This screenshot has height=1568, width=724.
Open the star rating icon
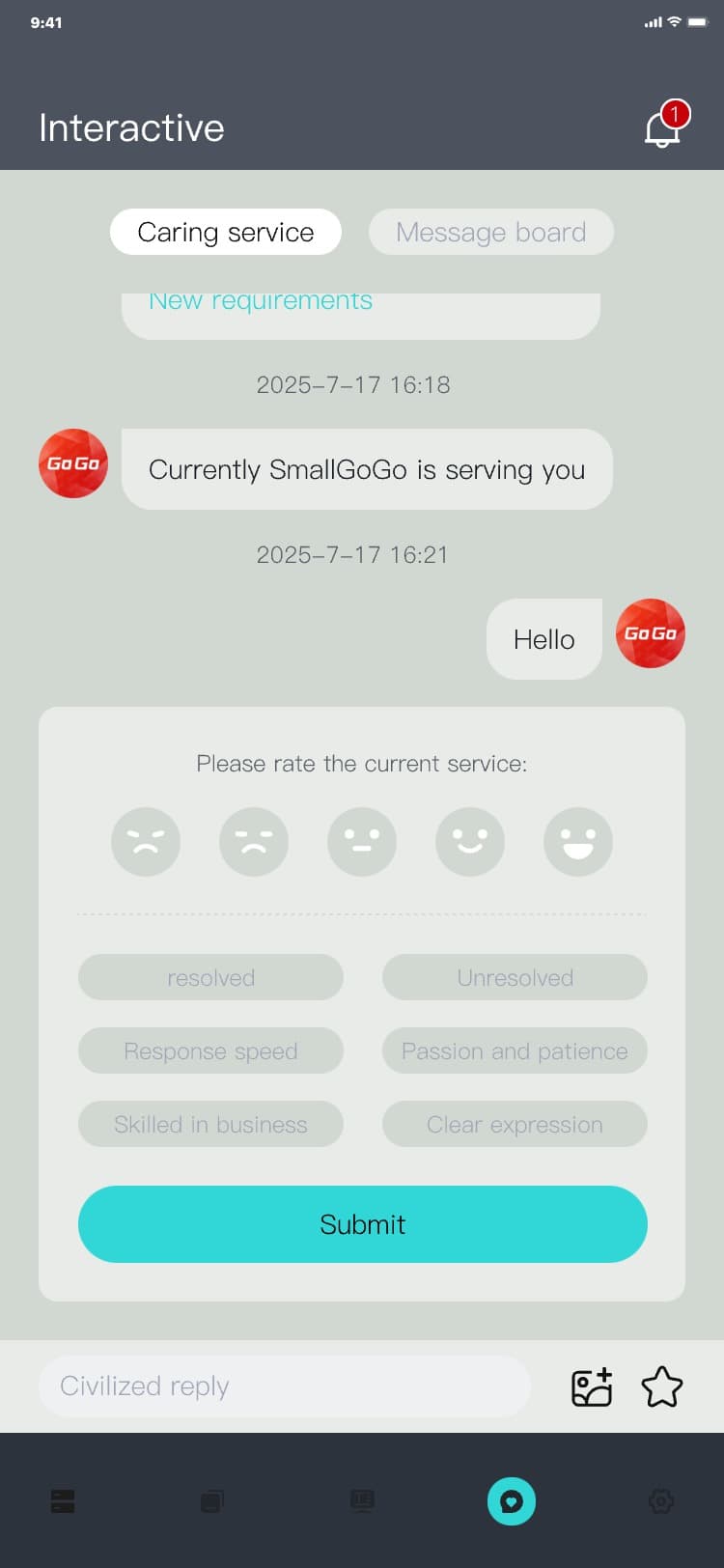[x=662, y=1387]
